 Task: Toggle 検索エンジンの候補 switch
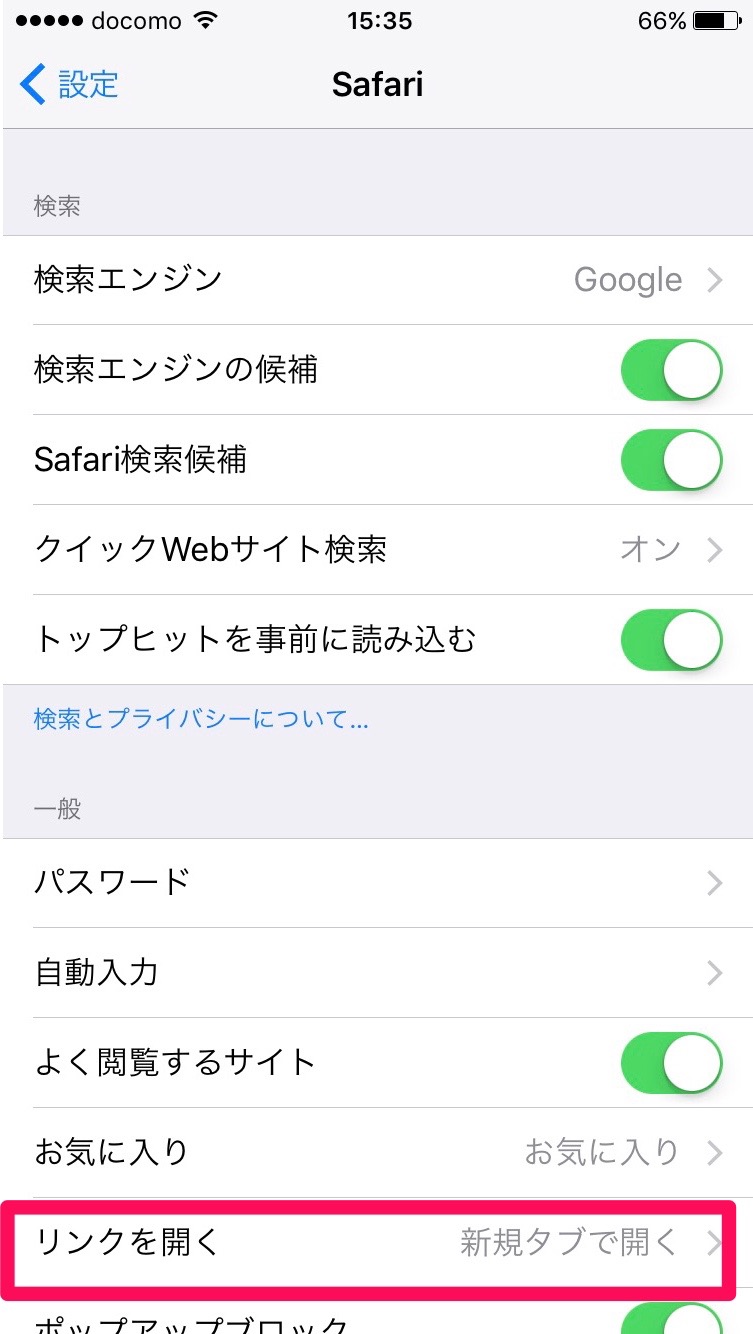pos(671,370)
